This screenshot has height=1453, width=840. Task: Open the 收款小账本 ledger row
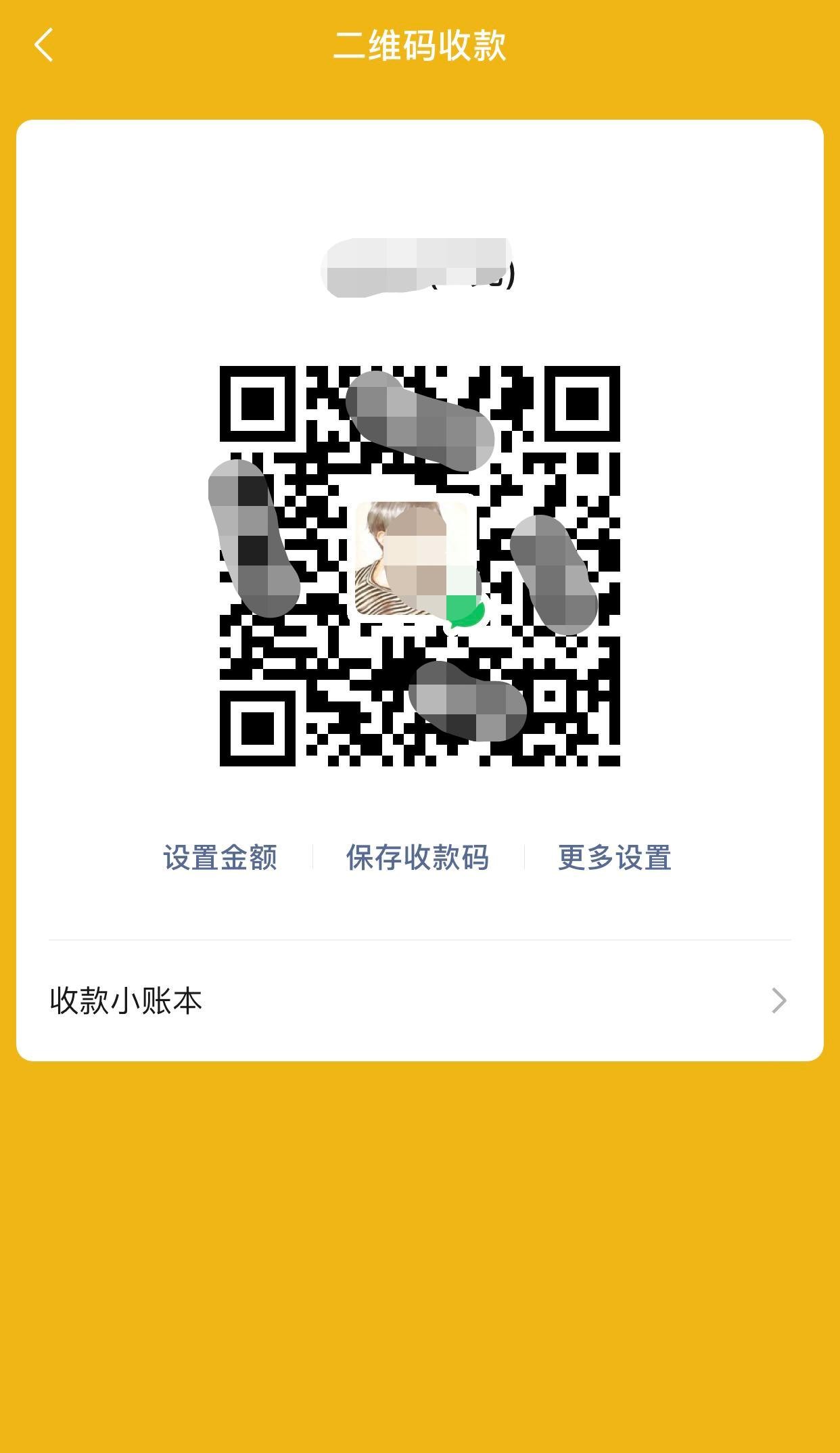tap(419, 1000)
